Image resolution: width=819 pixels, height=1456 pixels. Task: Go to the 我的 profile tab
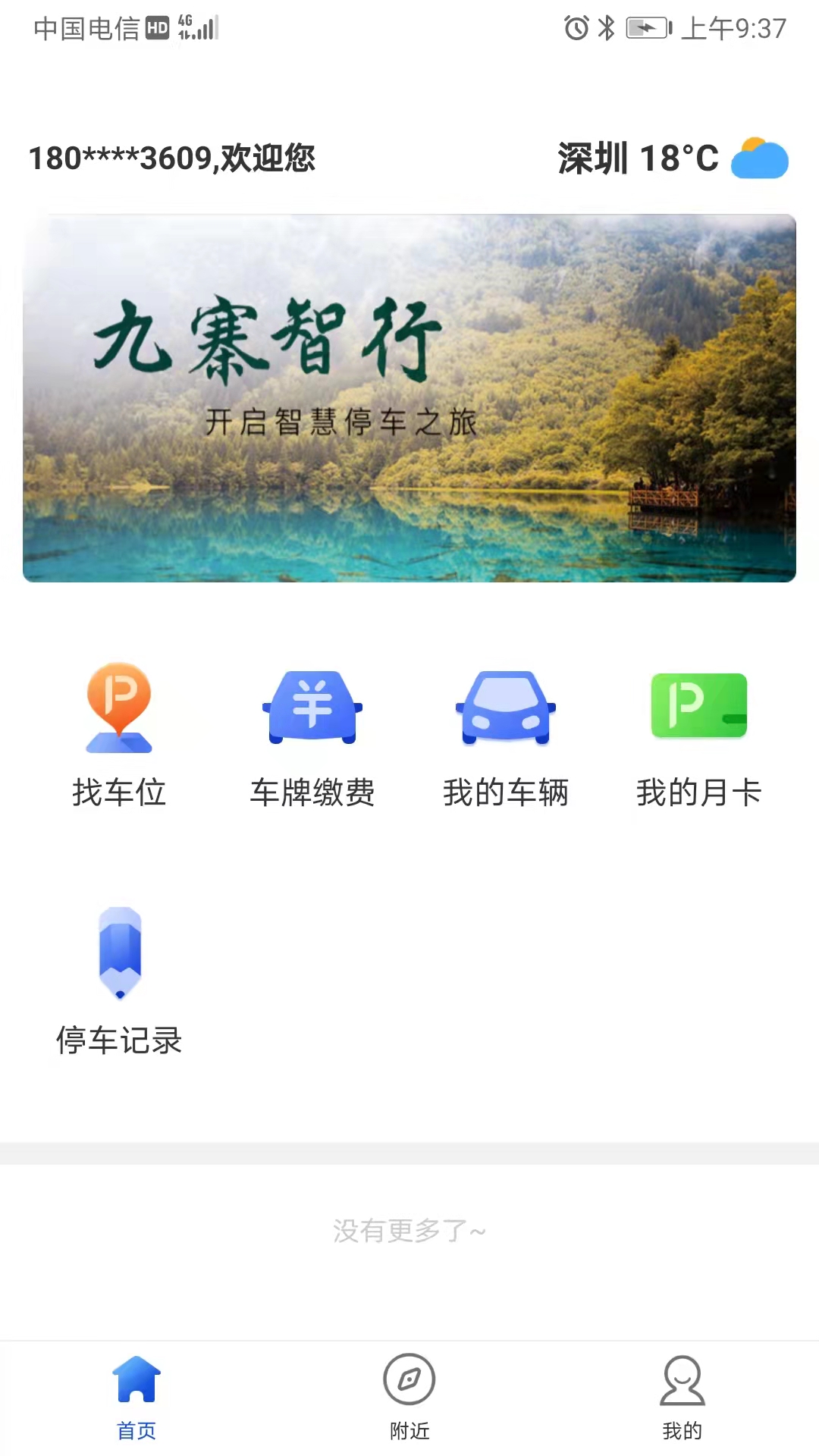coord(682,1397)
